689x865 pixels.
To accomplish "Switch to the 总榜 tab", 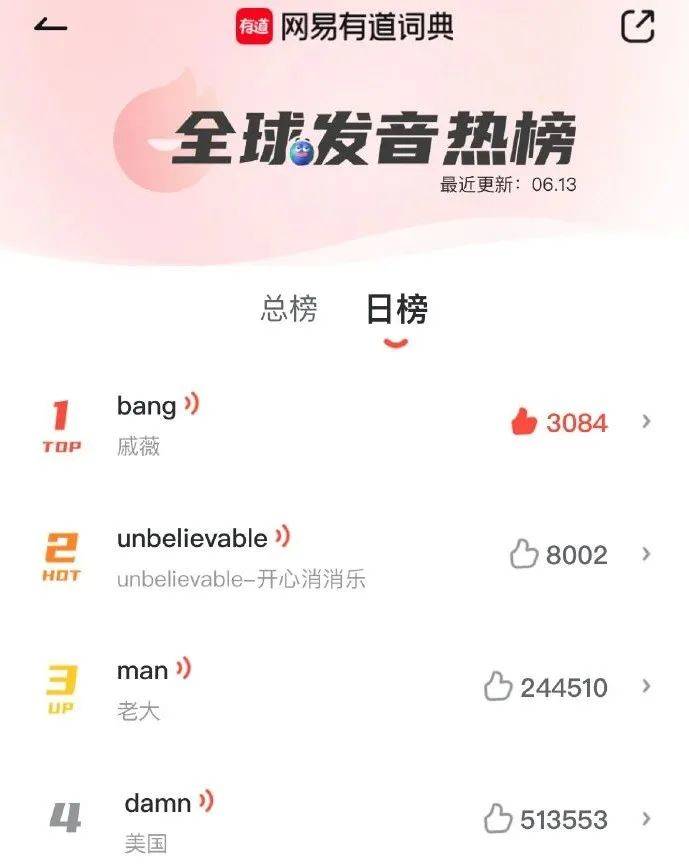I will [x=289, y=309].
